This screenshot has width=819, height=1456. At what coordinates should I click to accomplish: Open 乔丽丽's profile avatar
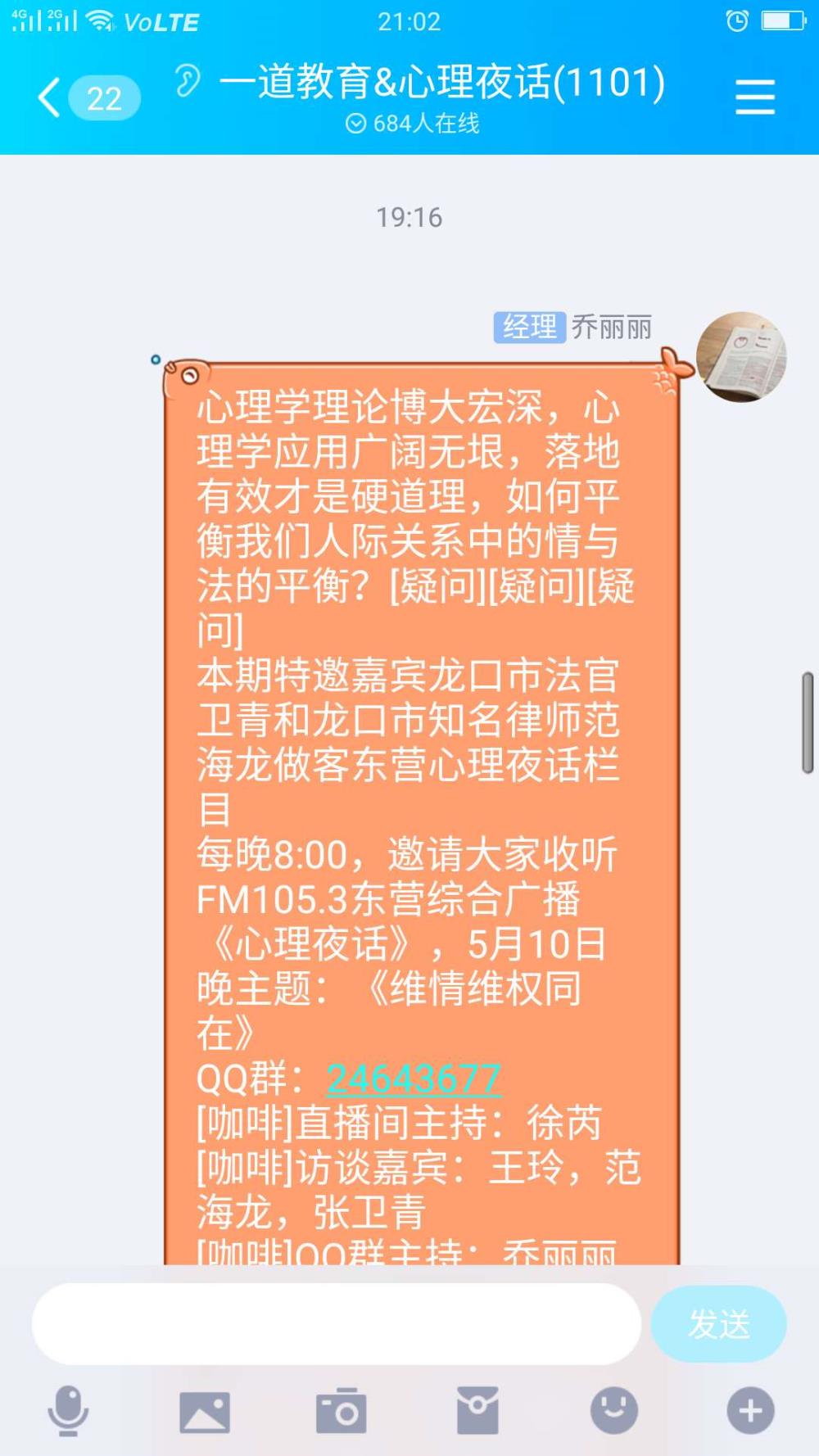tap(741, 356)
